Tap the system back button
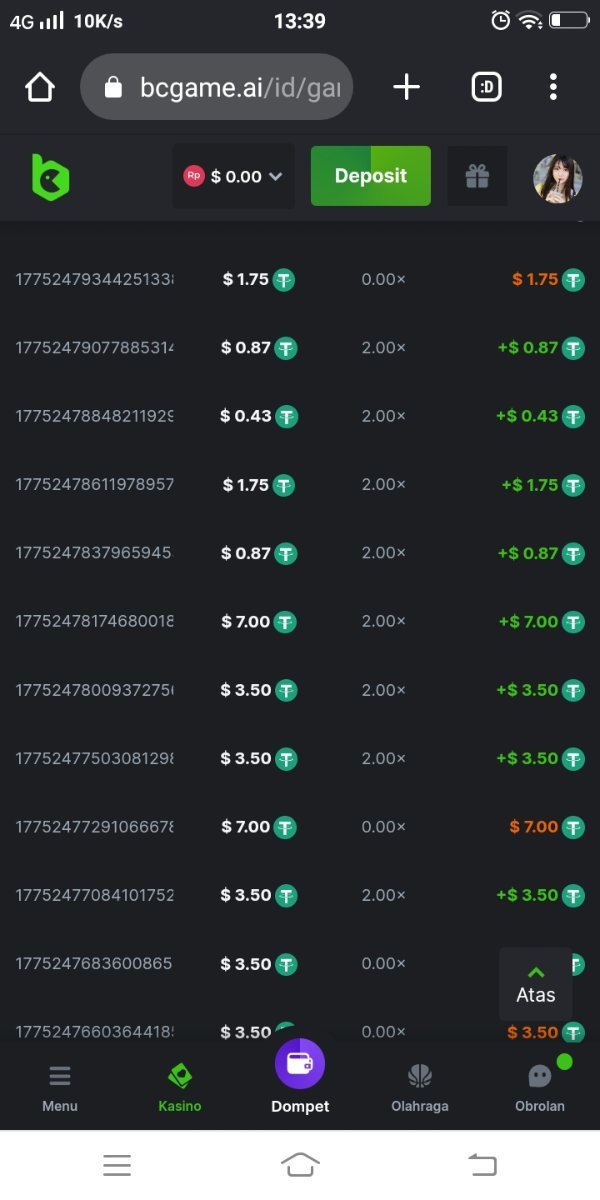 (482, 1164)
